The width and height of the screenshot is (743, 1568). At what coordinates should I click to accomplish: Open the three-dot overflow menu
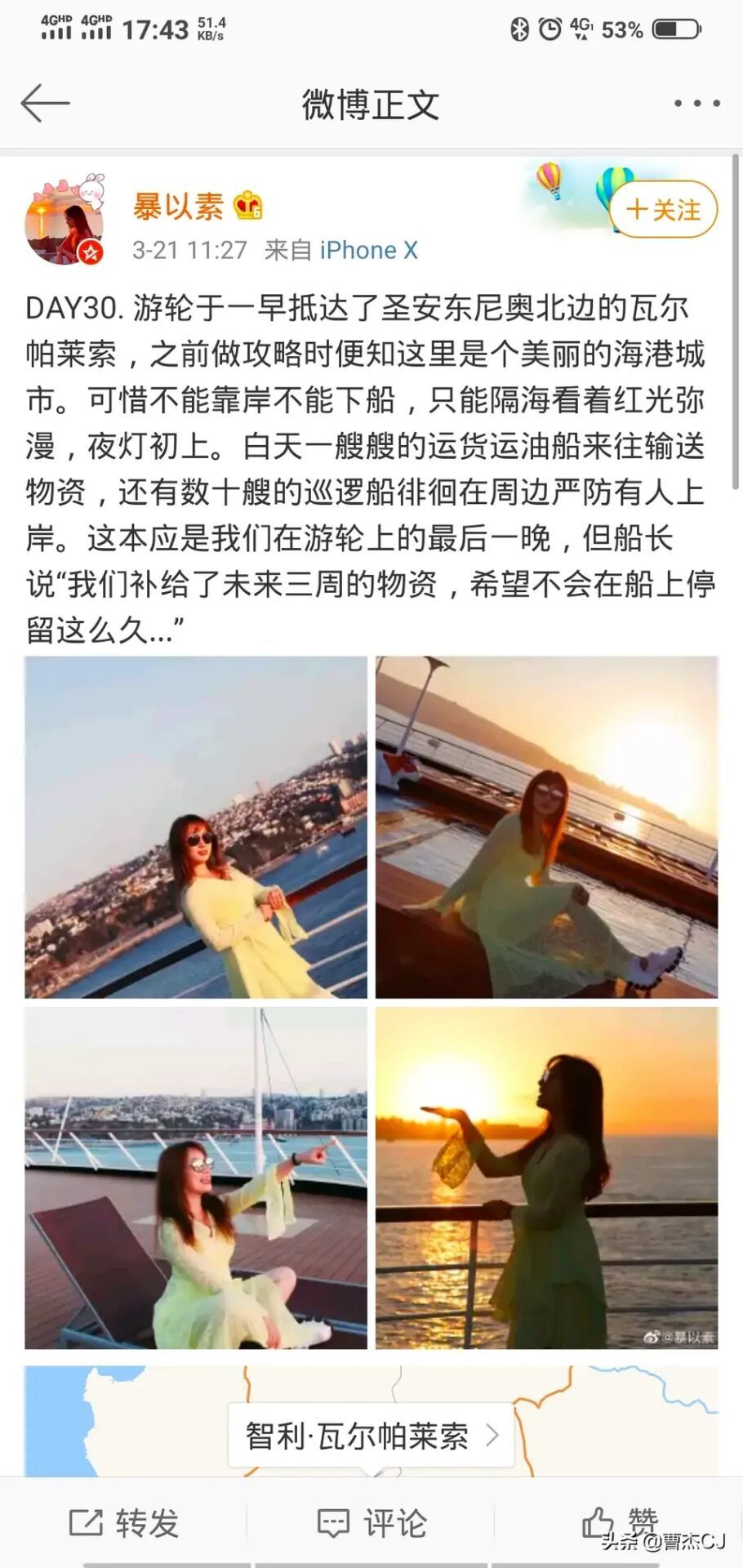click(696, 104)
